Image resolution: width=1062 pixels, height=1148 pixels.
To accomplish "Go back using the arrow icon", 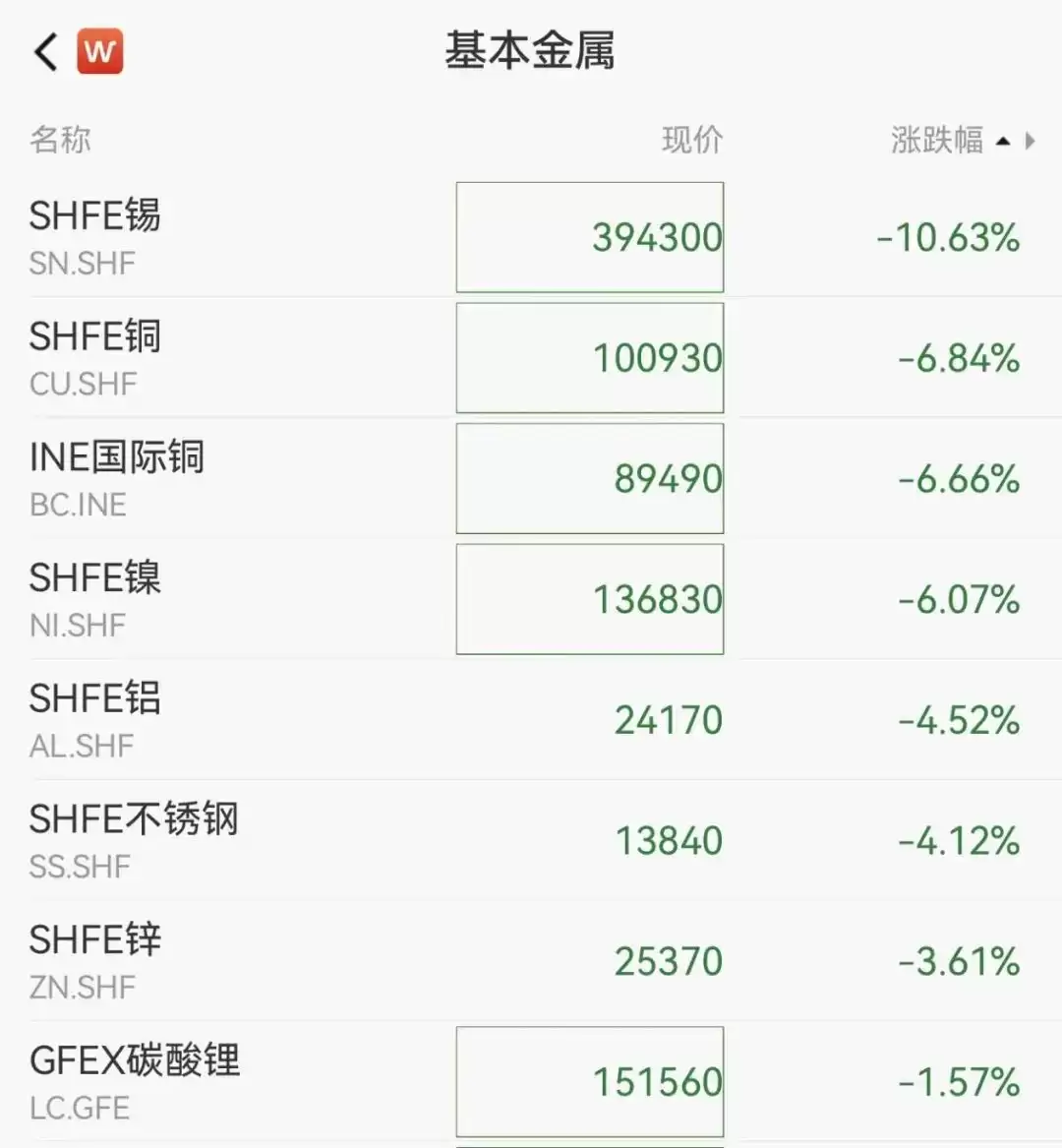I will point(45,51).
